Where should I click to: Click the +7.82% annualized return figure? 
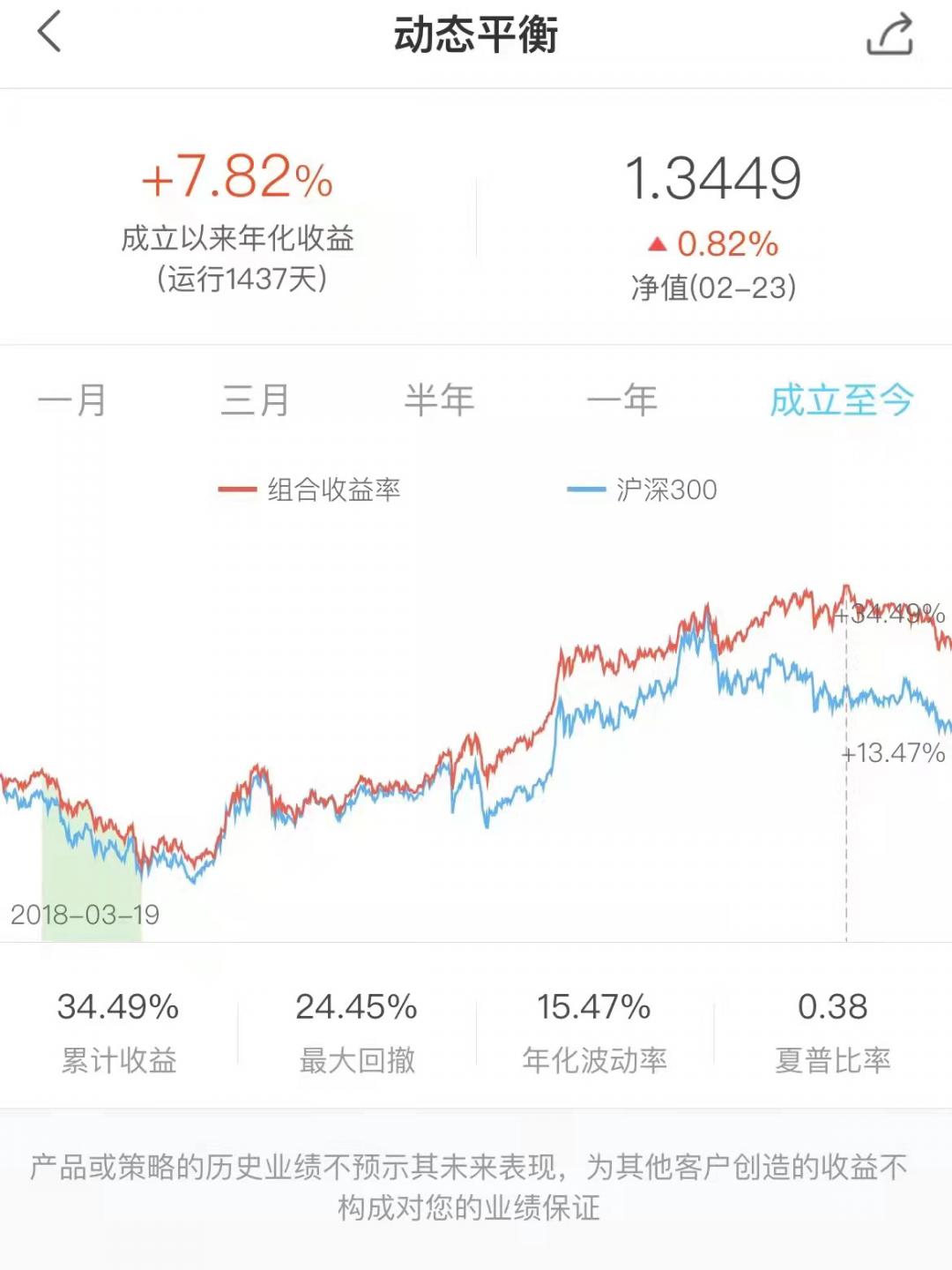(236, 180)
